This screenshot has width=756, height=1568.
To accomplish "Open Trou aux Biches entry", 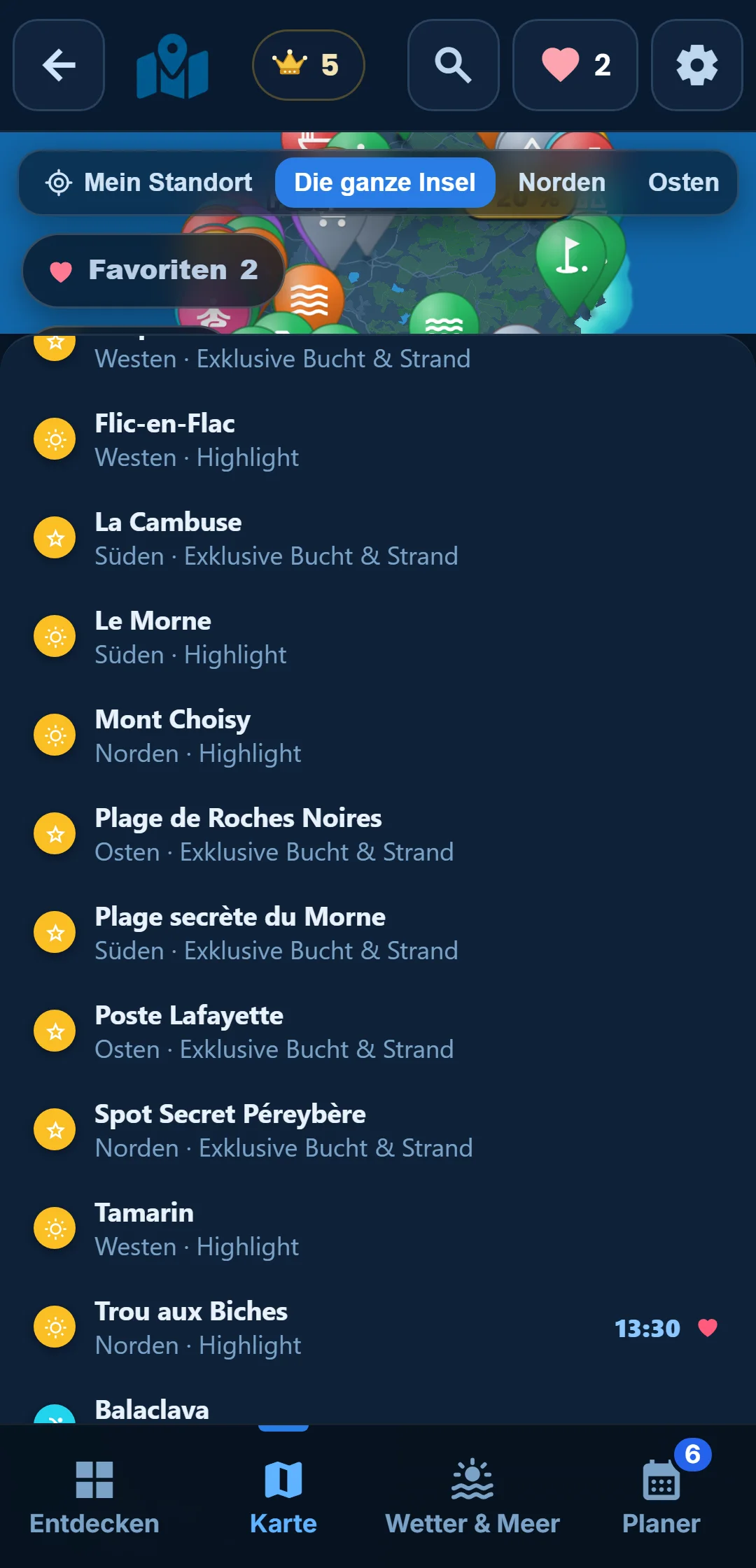I will pyautogui.click(x=378, y=1328).
